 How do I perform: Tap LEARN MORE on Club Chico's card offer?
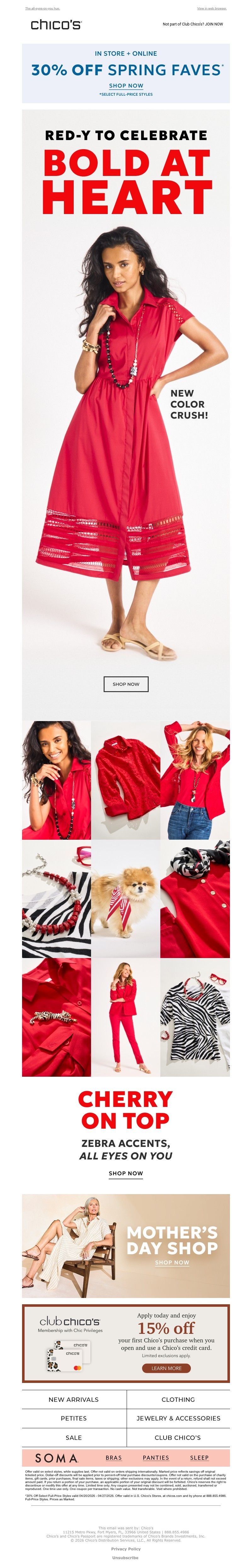(x=166, y=1368)
